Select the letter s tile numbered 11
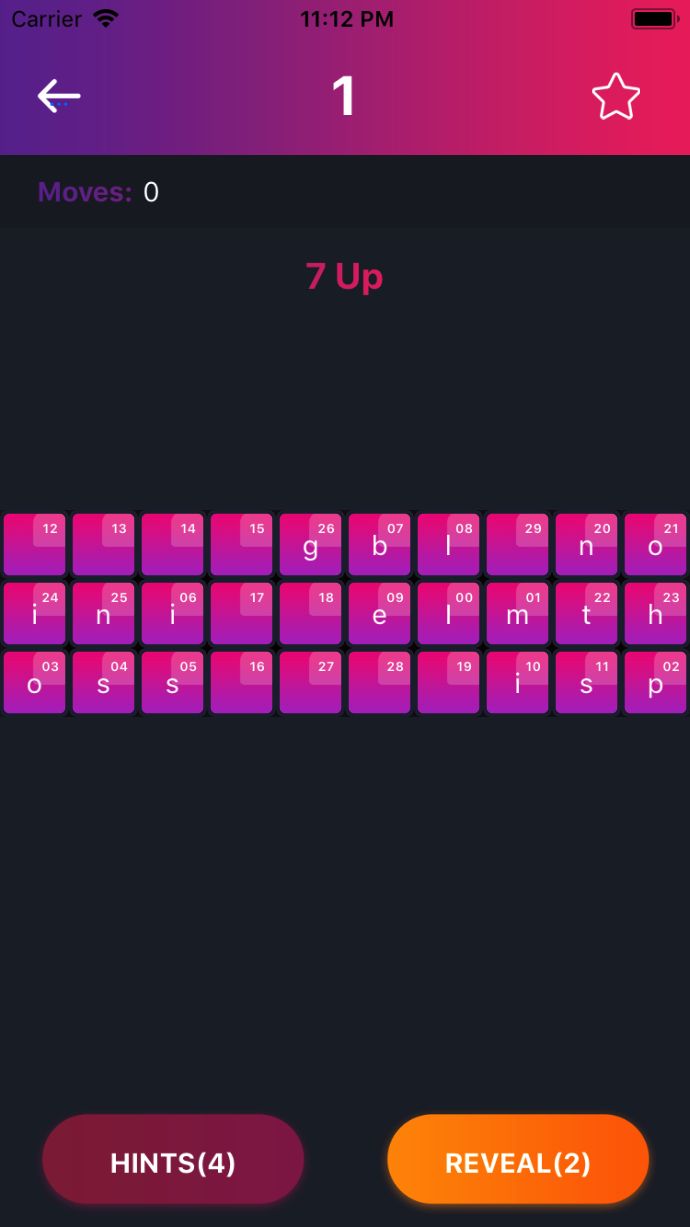Viewport: 690px width, 1227px height. click(586, 683)
